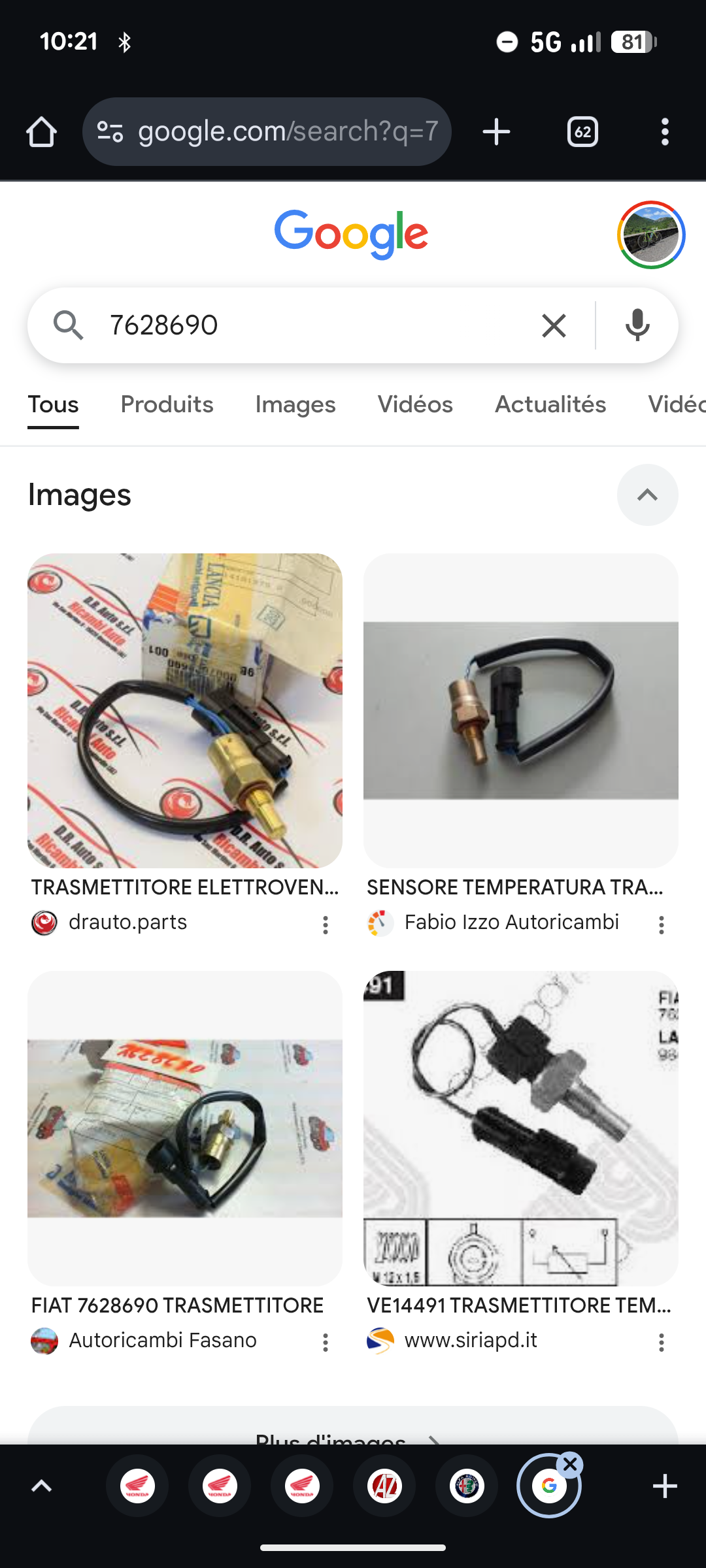Open the www.siriapd.it image result
This screenshot has height=1568, width=706.
coord(520,1128)
